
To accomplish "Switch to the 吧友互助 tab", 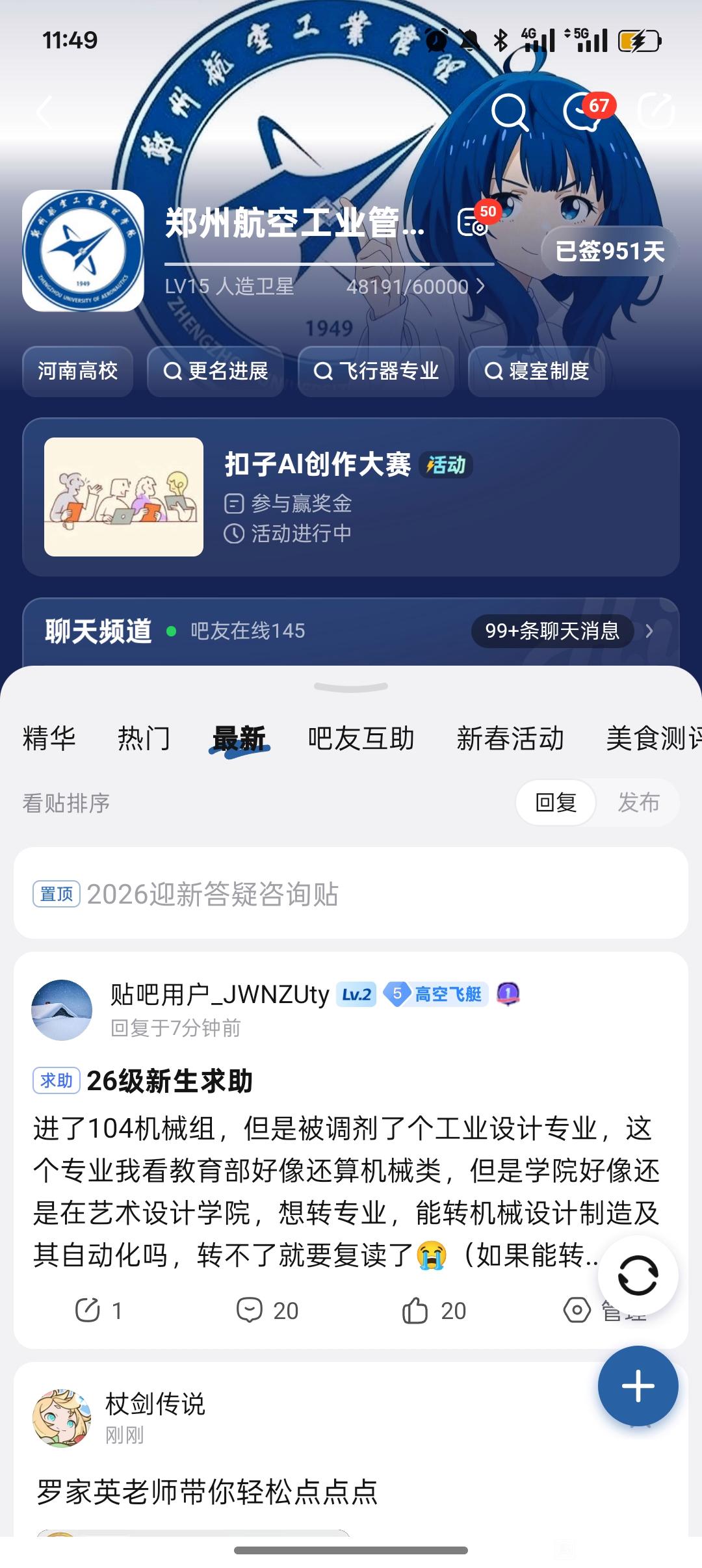I will pos(361,738).
